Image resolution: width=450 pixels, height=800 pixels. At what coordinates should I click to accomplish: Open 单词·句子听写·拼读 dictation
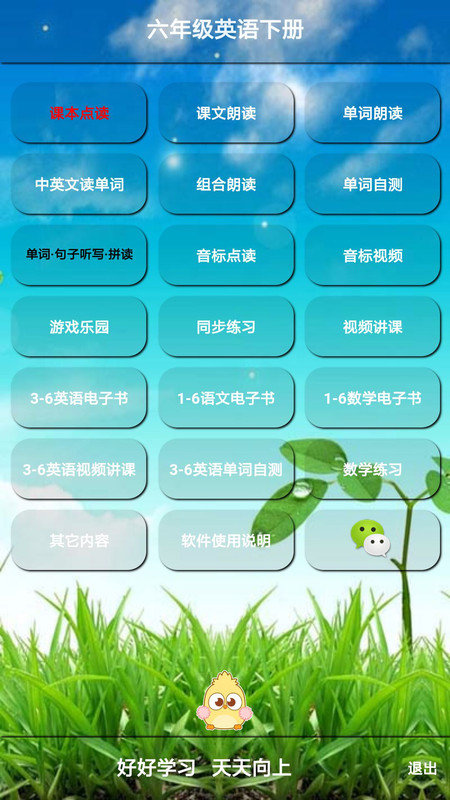point(79,255)
